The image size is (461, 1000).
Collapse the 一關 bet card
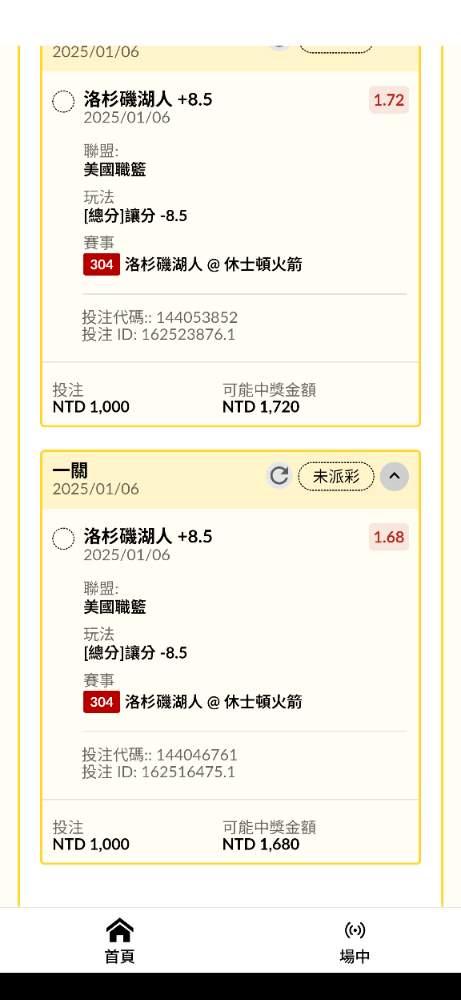coord(394,476)
